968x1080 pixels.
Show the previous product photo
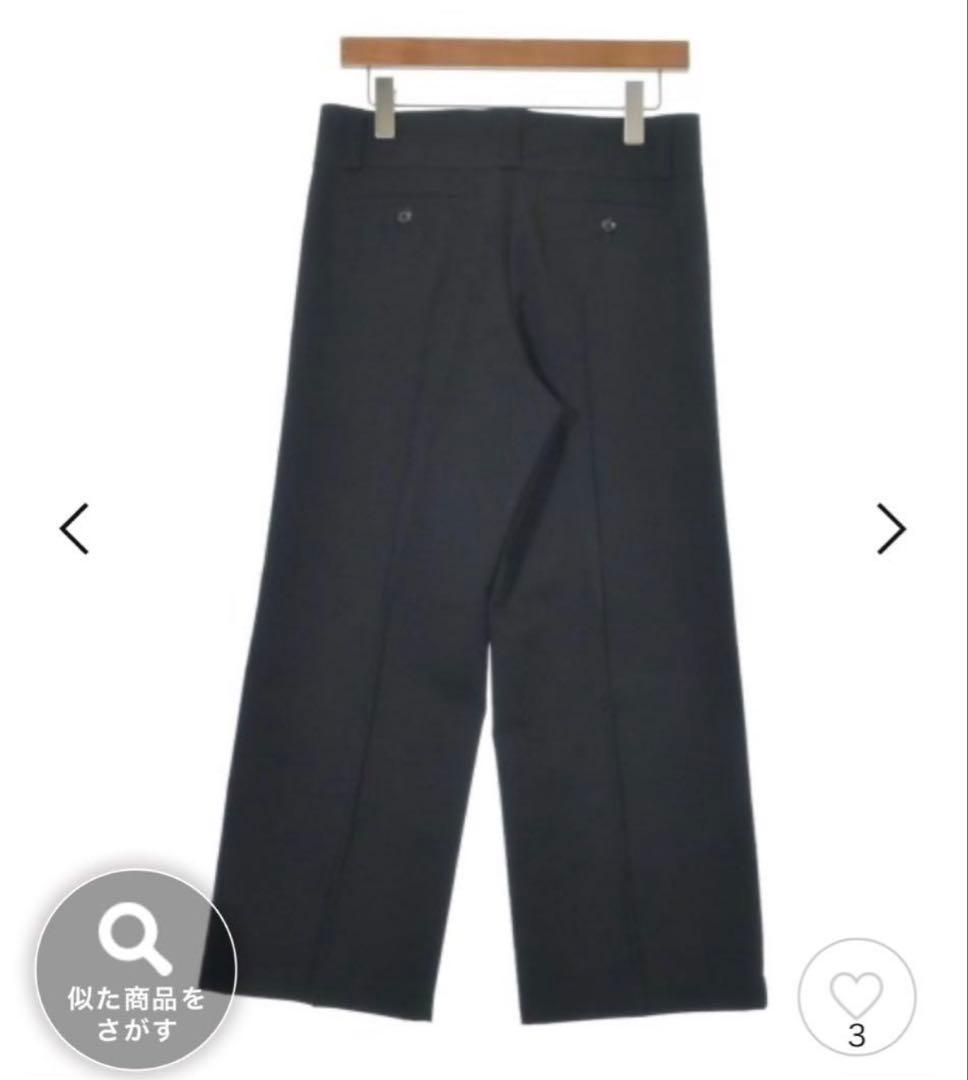(x=75, y=530)
